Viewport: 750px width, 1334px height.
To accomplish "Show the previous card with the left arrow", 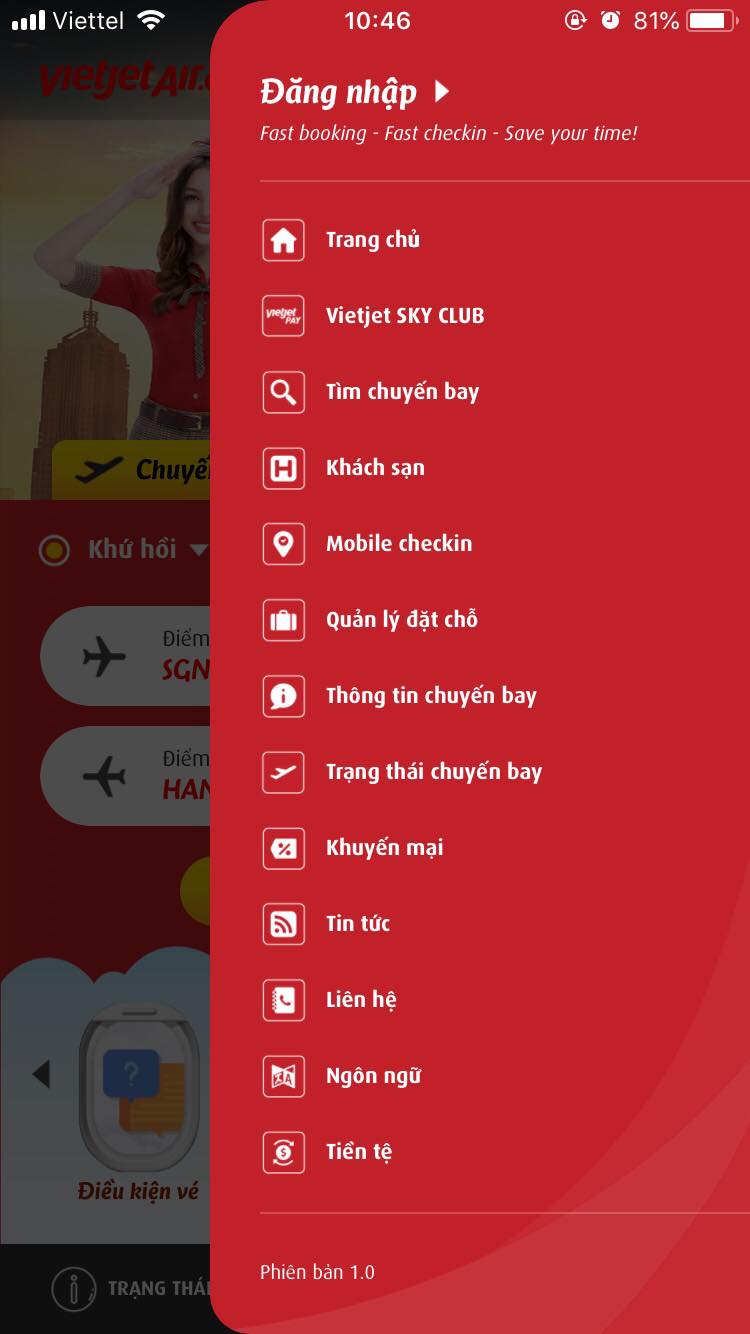I will point(41,1074).
